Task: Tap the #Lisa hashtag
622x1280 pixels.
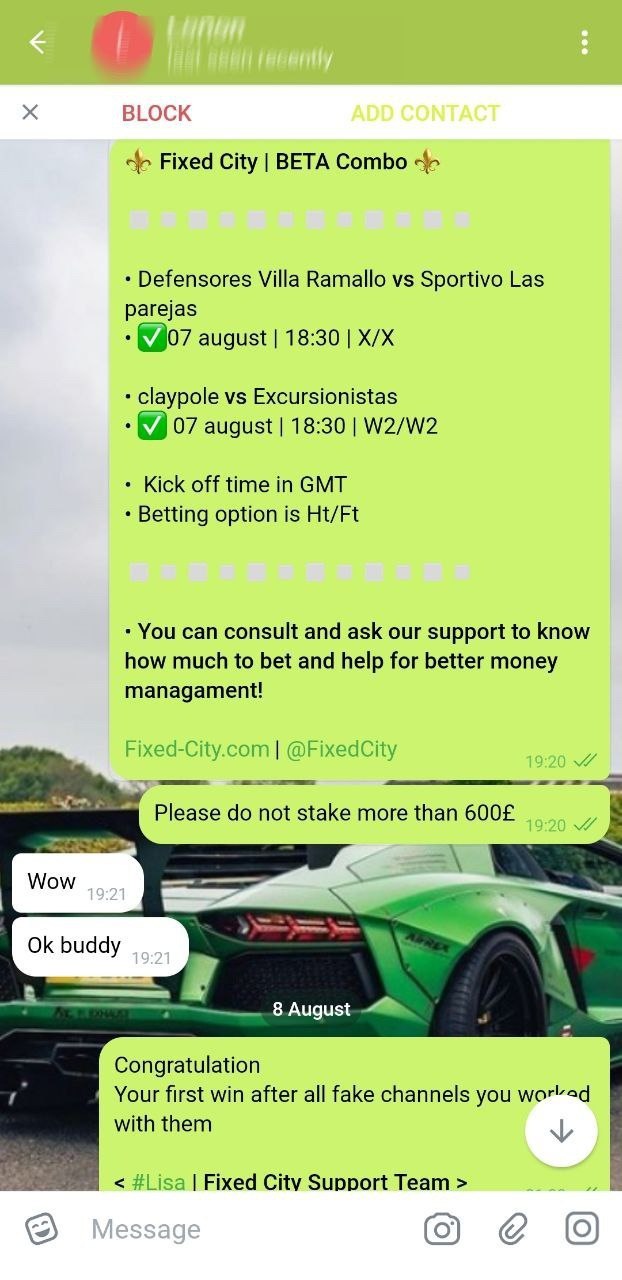Action: pyautogui.click(x=158, y=1182)
